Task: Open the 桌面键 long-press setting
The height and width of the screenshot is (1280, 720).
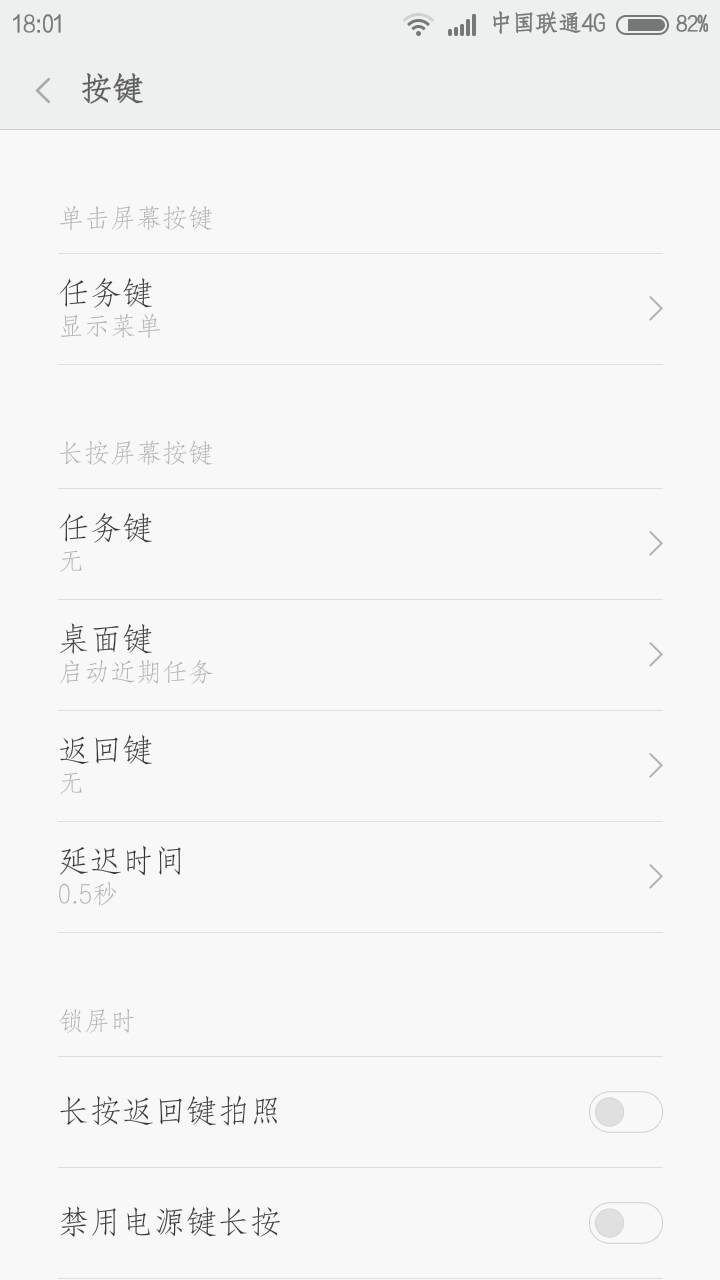Action: 360,654
